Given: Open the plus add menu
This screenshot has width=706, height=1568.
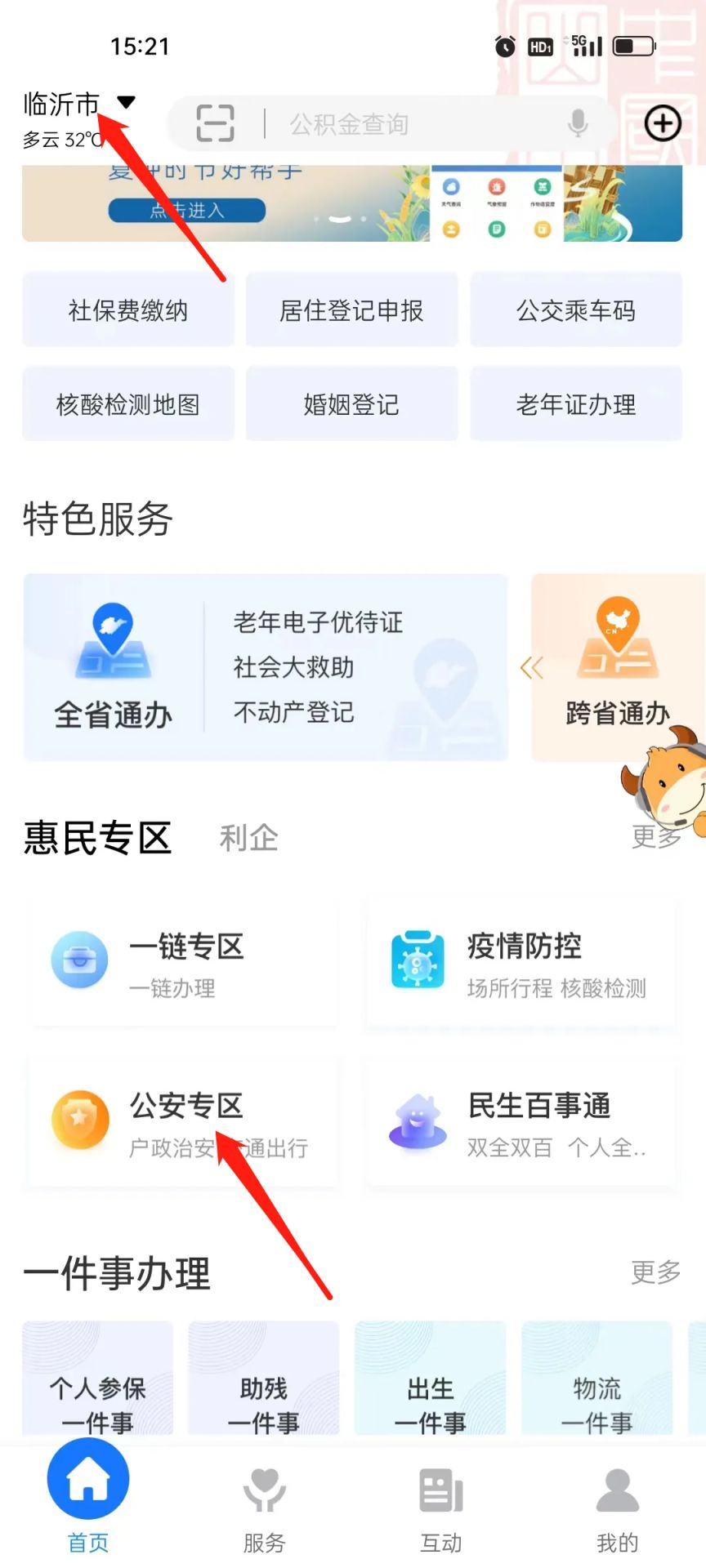Looking at the screenshot, I should 663,124.
